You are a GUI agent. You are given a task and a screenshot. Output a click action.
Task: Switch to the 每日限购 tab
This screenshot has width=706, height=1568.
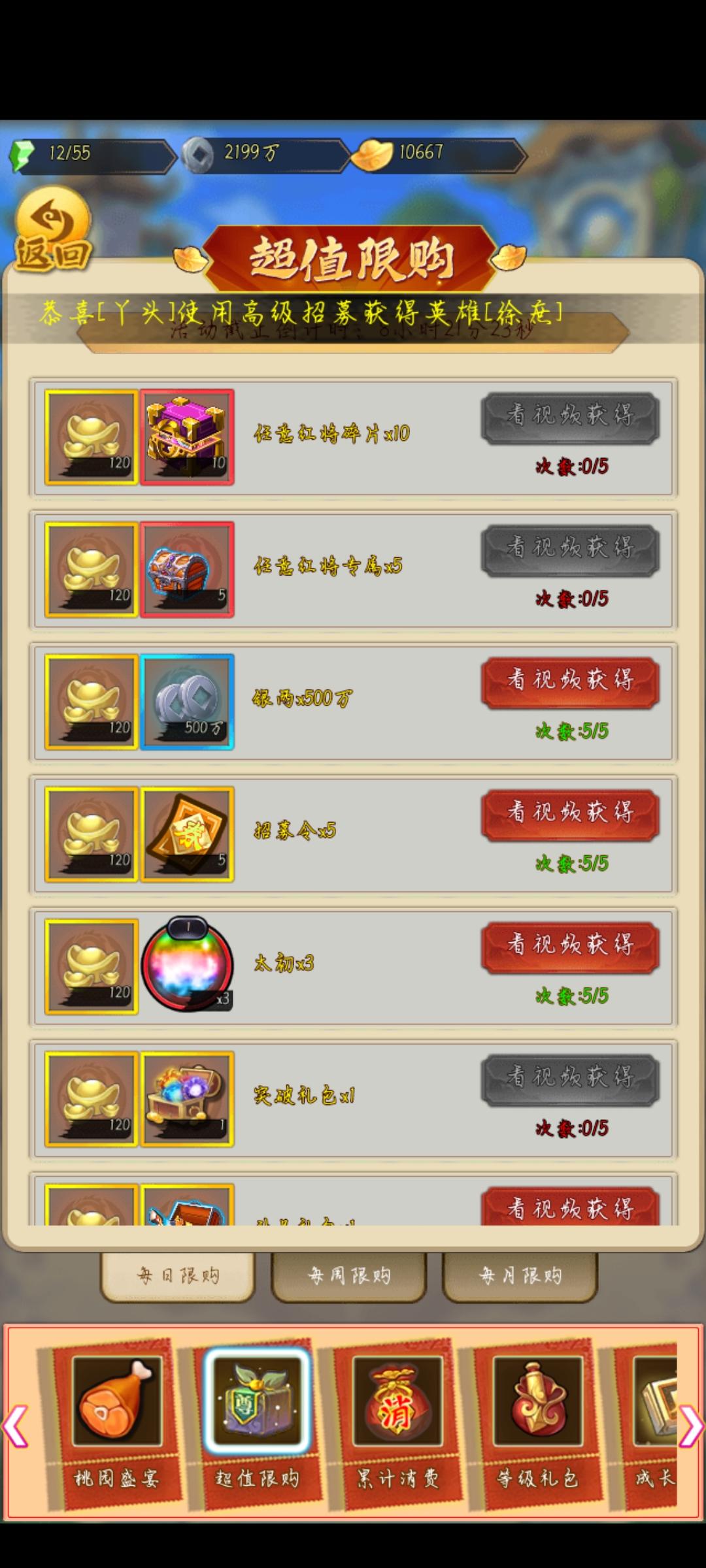[x=177, y=1275]
